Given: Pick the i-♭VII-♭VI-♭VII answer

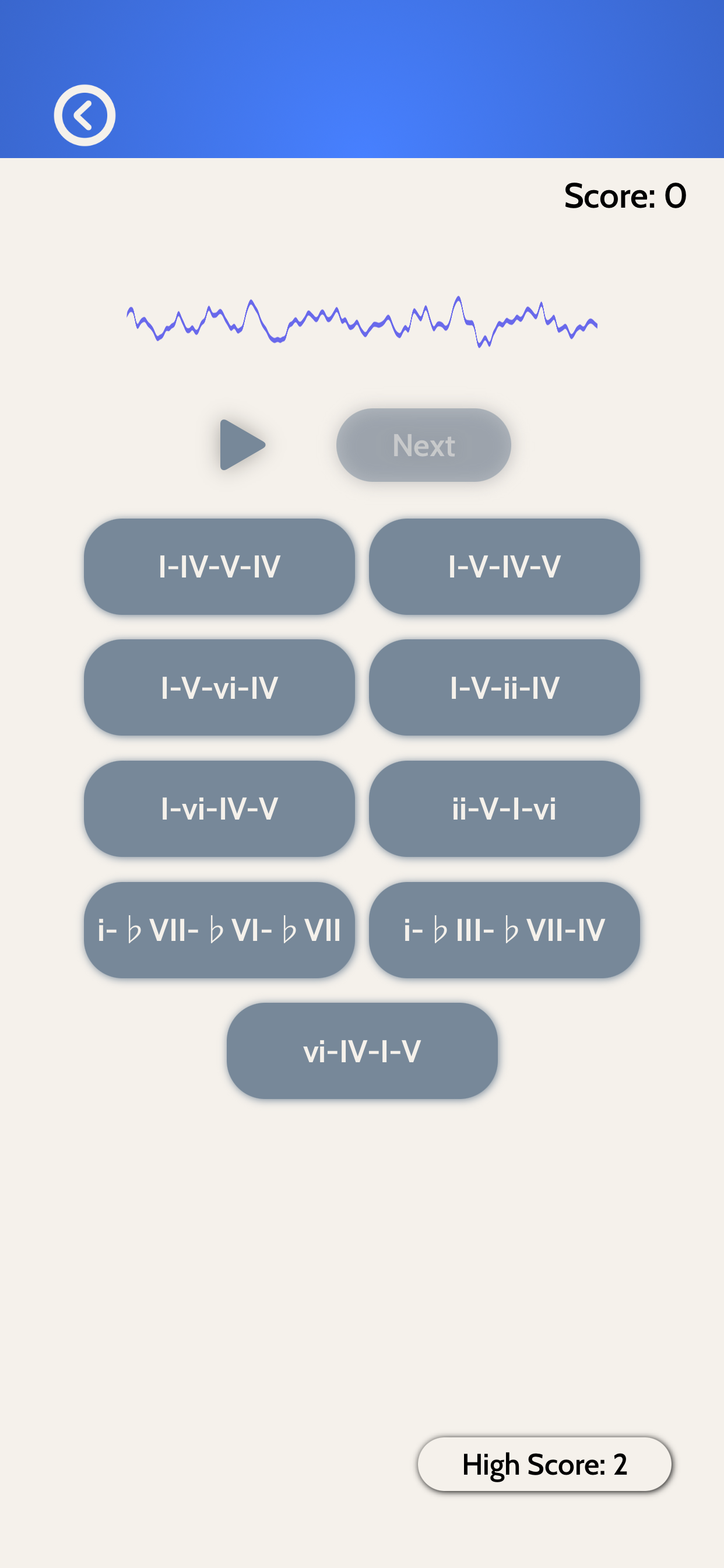Looking at the screenshot, I should coord(219,929).
